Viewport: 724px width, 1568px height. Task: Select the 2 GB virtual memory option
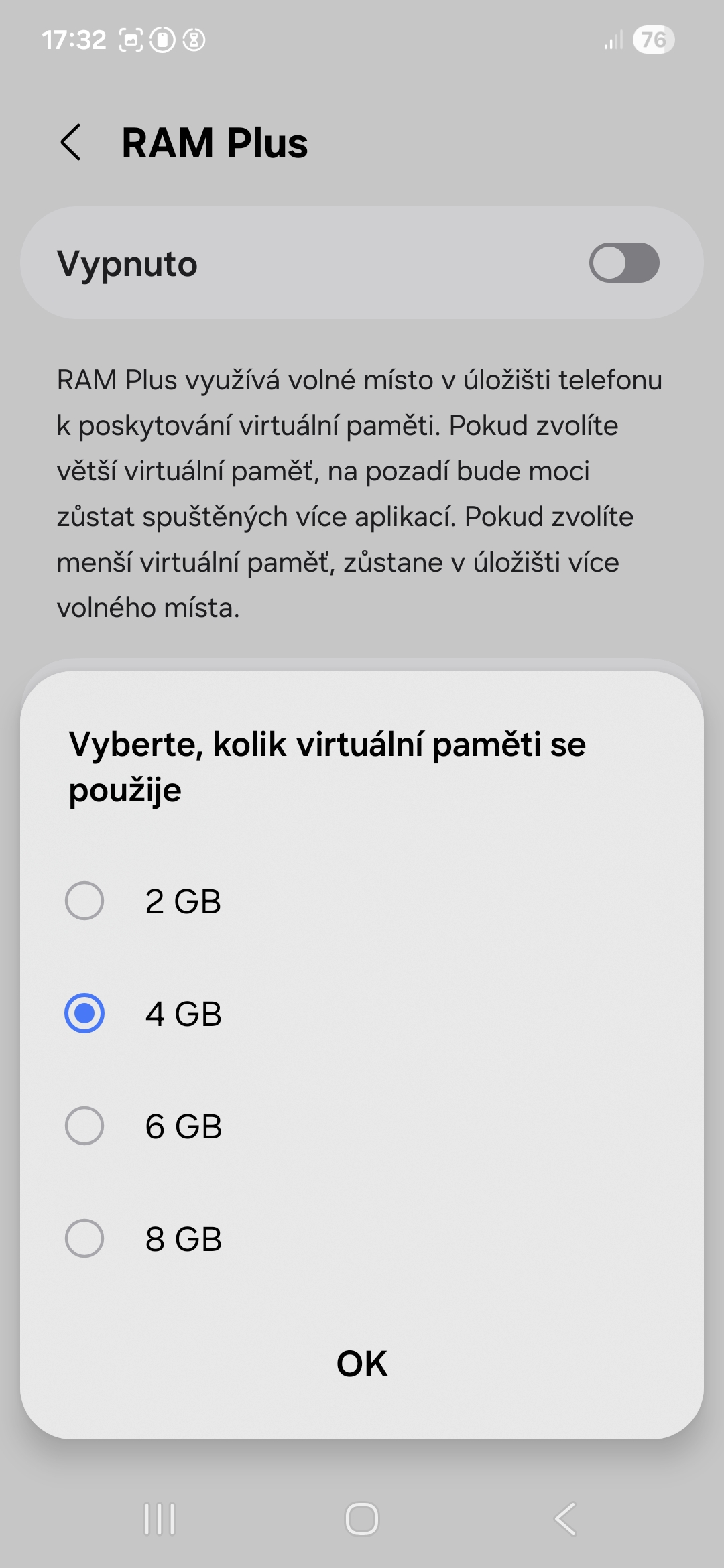pos(84,901)
